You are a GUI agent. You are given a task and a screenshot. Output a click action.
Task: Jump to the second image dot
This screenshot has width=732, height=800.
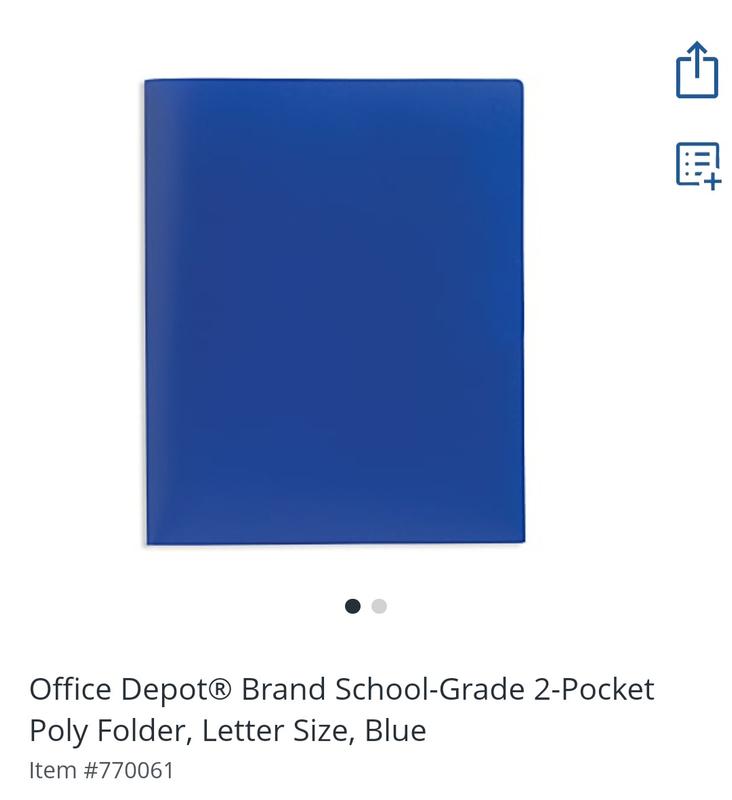(x=379, y=606)
